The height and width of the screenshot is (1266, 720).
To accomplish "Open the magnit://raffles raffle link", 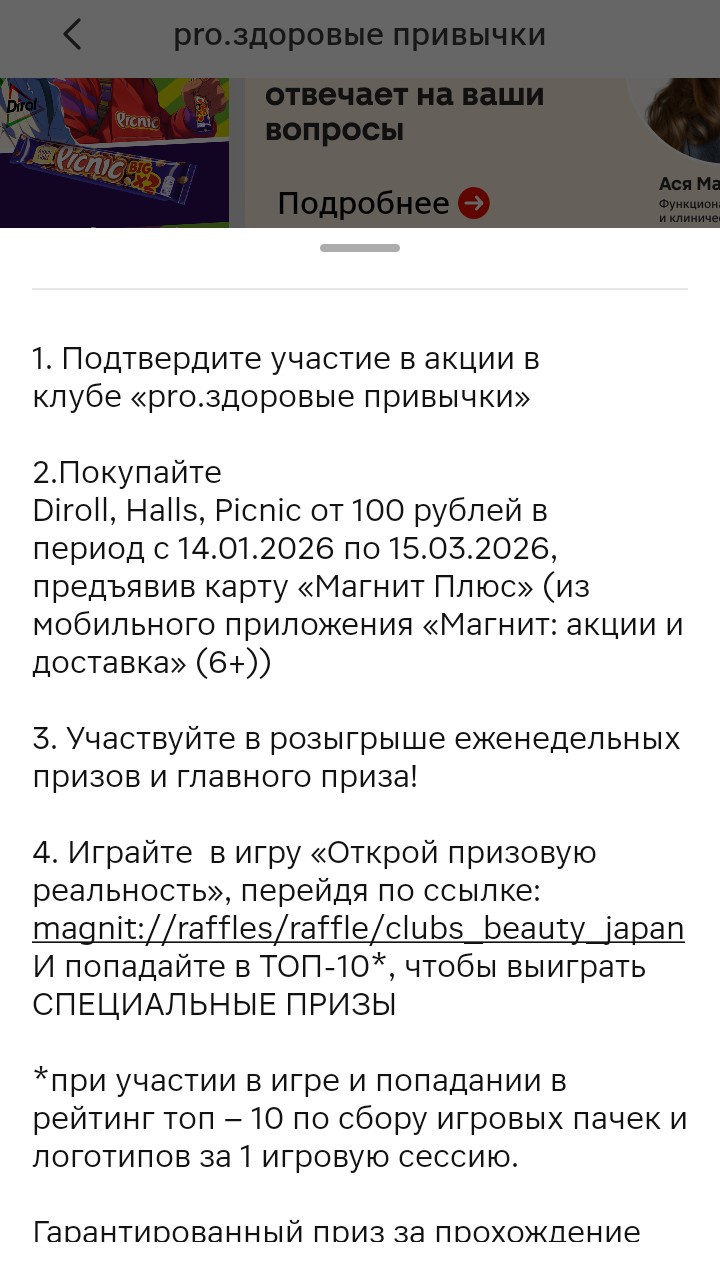I will point(358,929).
